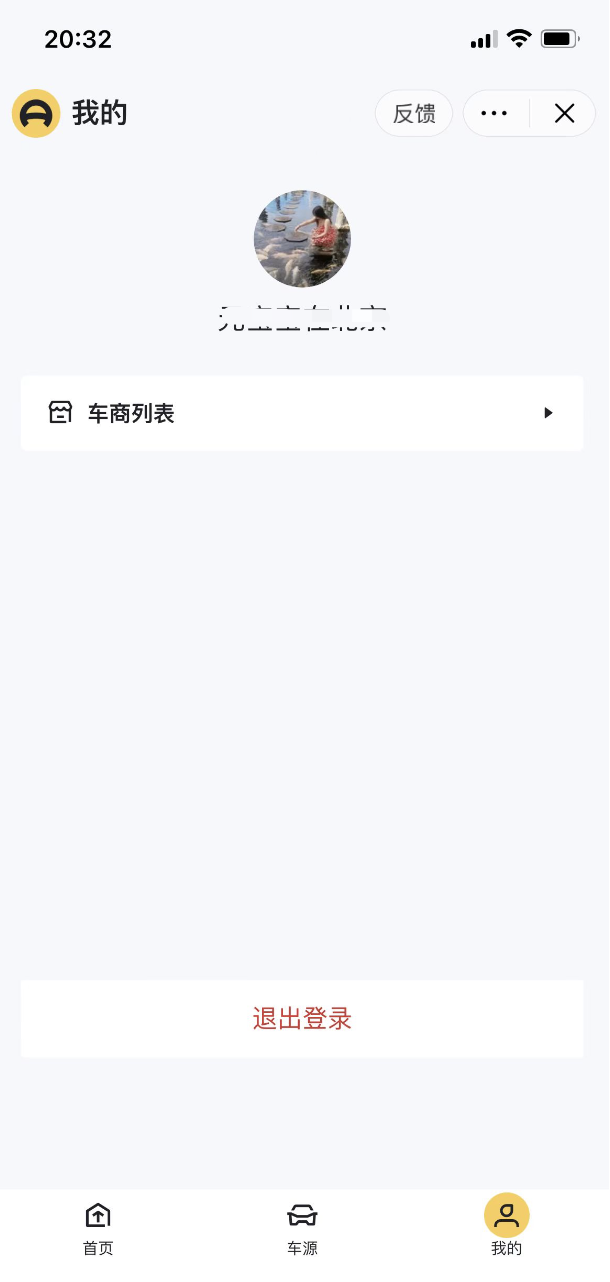Go to the 车源 tab
This screenshot has height=1282, width=610.
pos(302,1229)
